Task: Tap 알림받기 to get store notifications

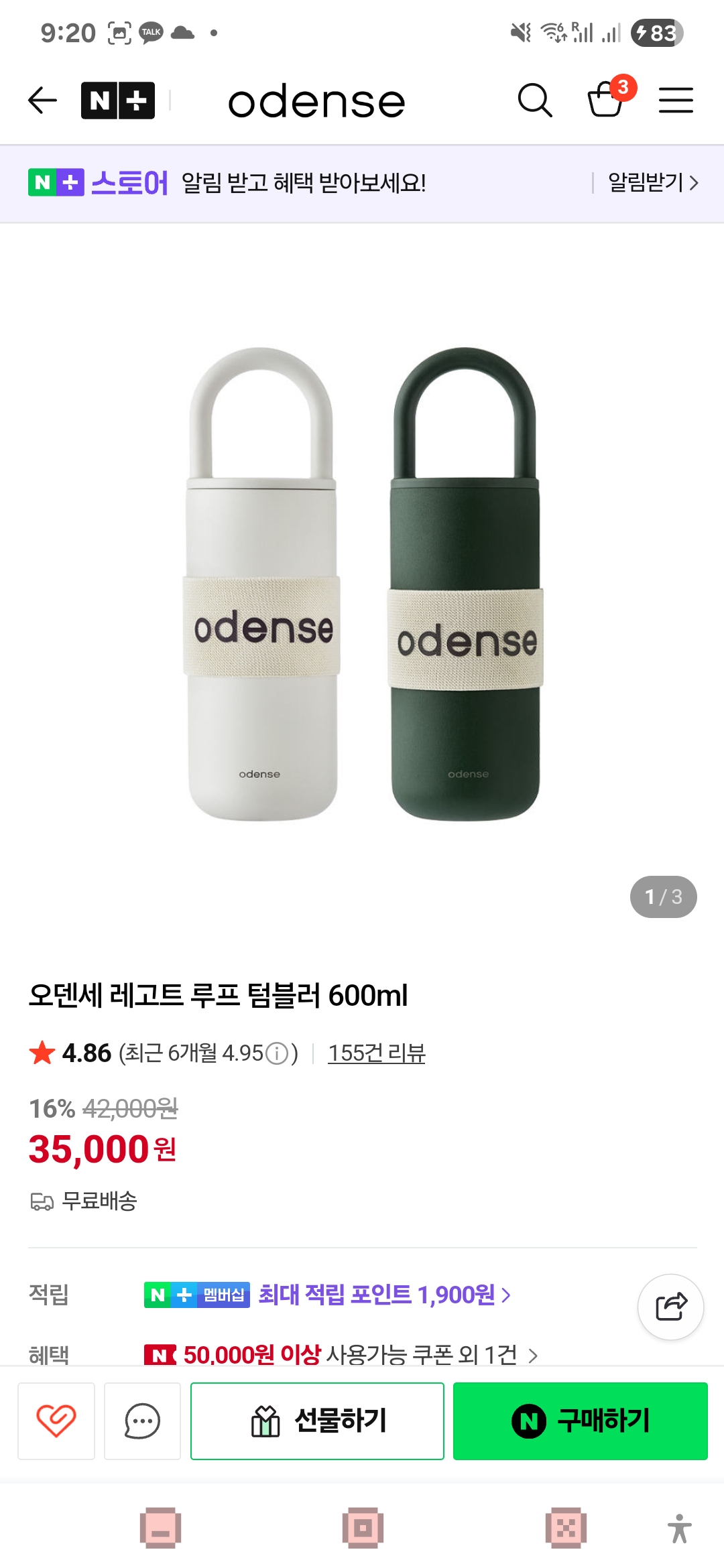Action: pos(652,182)
